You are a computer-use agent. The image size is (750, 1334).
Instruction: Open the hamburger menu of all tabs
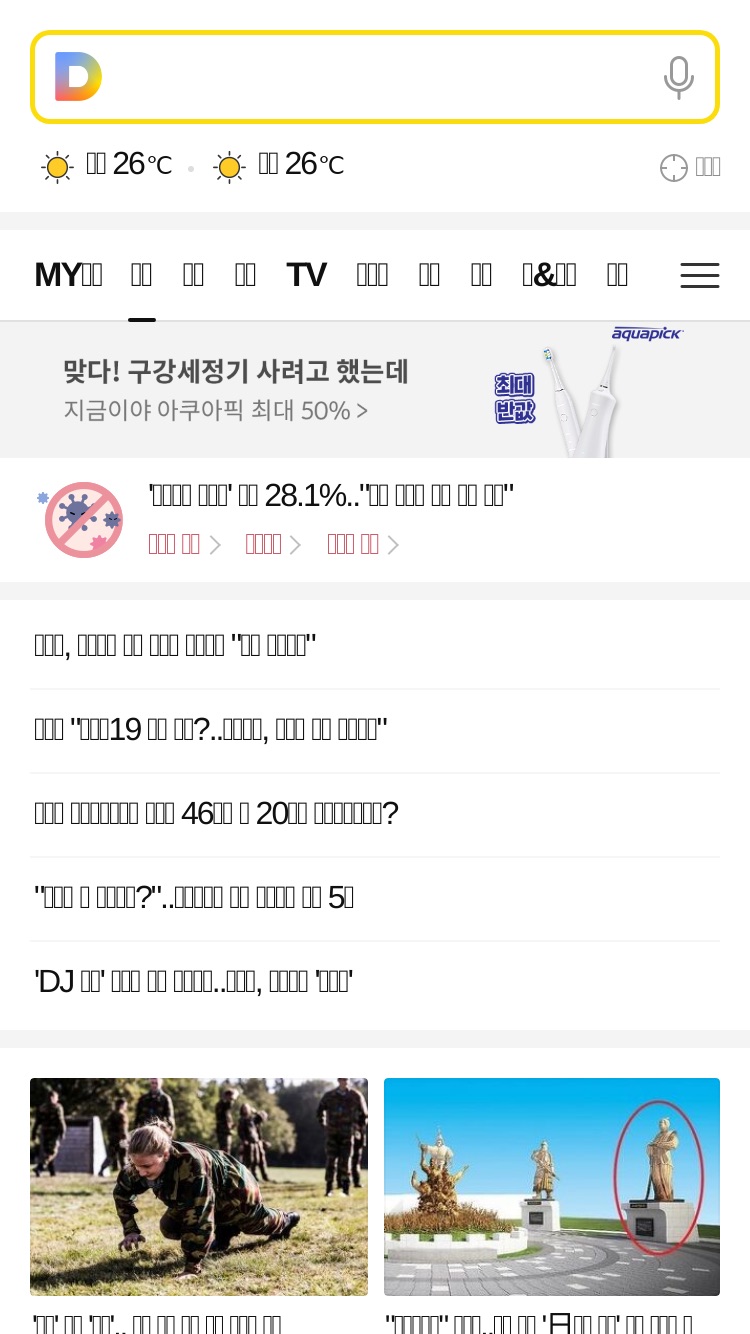[700, 275]
